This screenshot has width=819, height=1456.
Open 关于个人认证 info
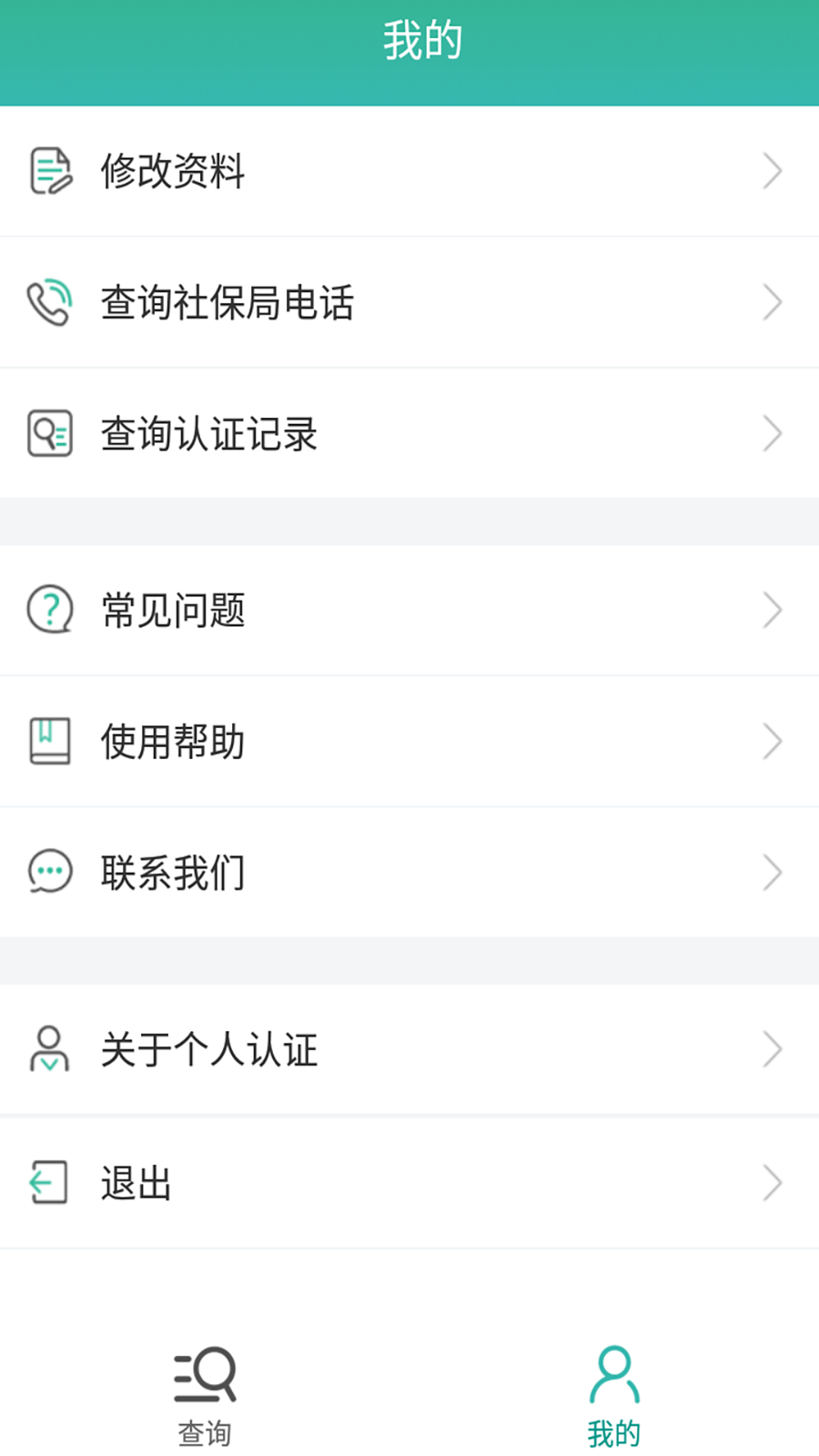tap(209, 1049)
